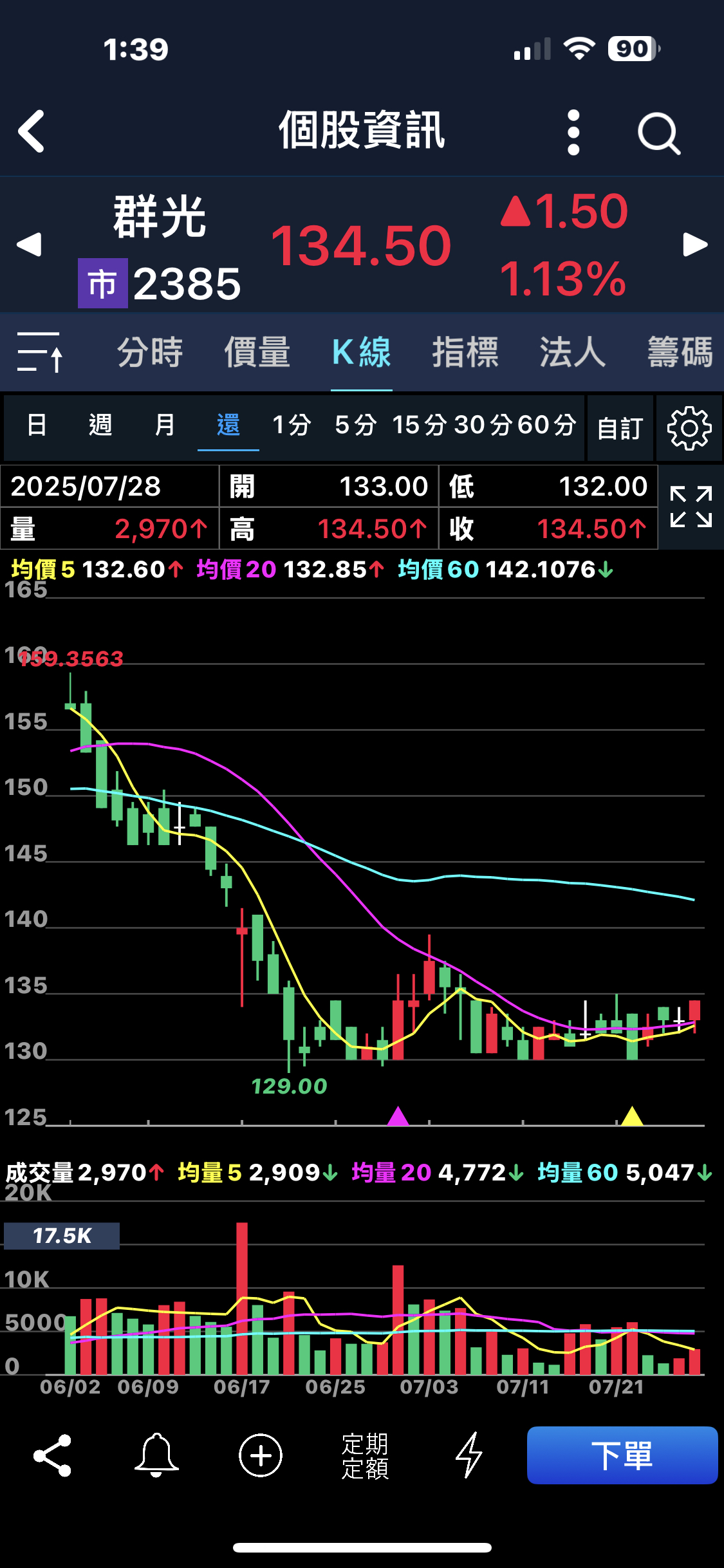Switch chart to 5分 interval
The width and height of the screenshot is (724, 1568).
click(355, 425)
